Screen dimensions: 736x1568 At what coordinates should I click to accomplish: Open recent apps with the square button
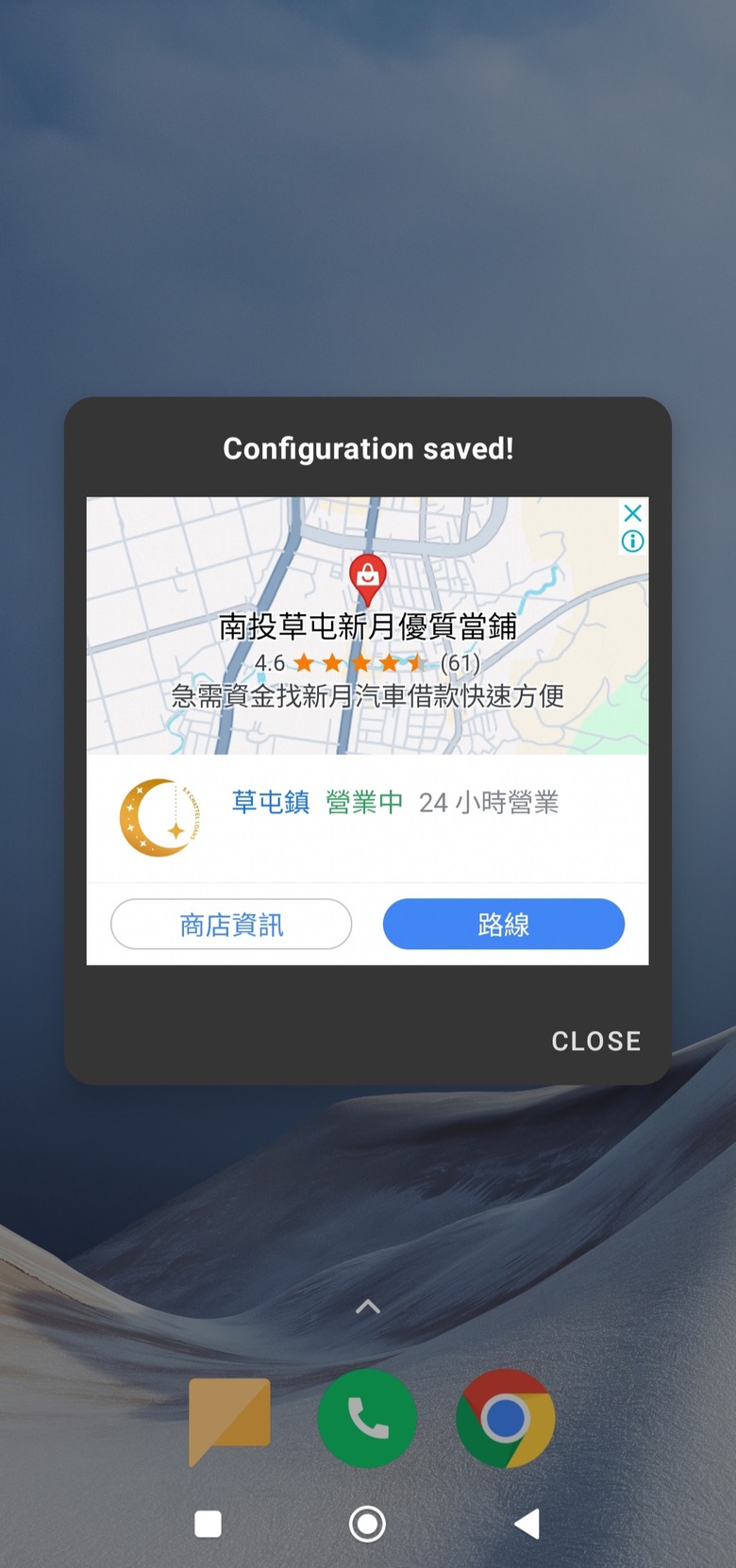pyautogui.click(x=208, y=1523)
